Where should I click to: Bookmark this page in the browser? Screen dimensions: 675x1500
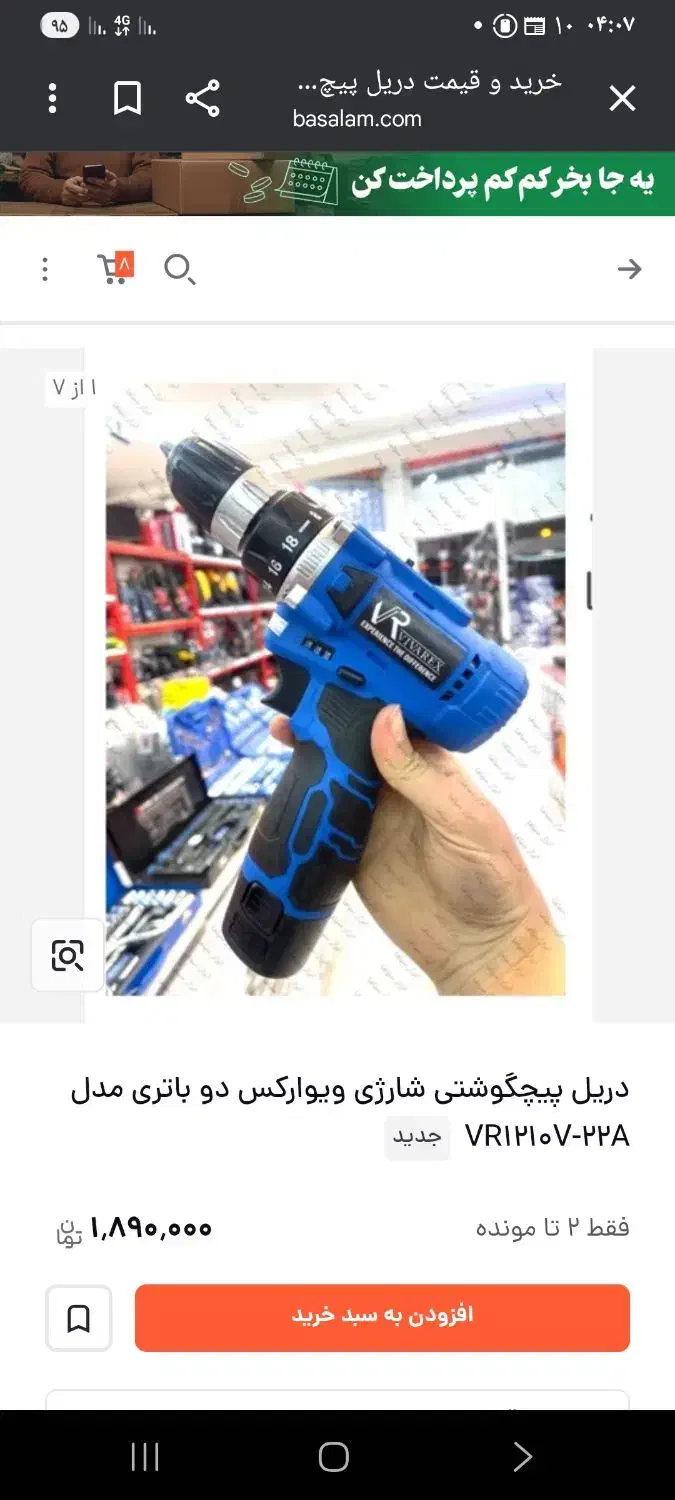pyautogui.click(x=127, y=99)
